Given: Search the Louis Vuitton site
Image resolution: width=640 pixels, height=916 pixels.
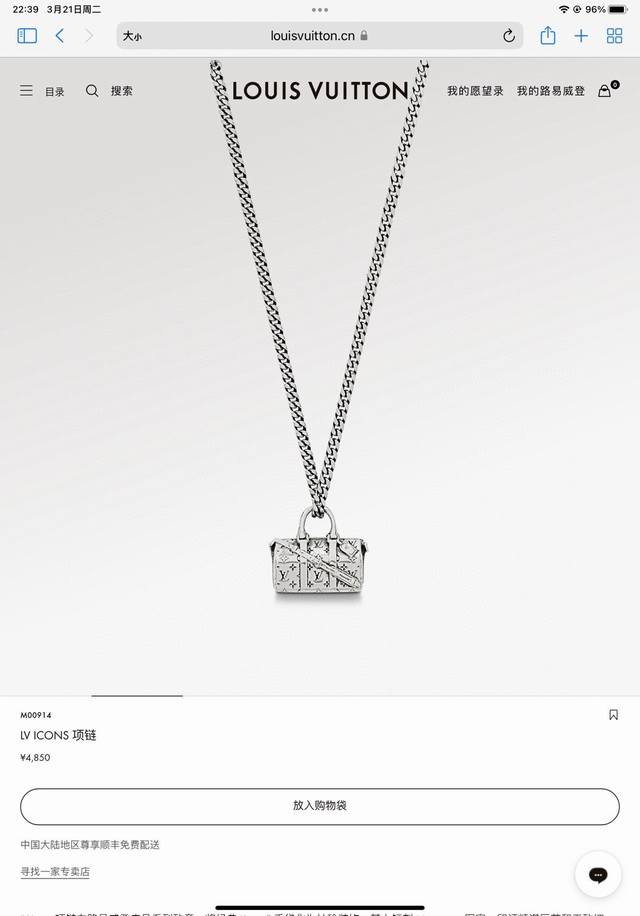Looking at the screenshot, I should coord(109,91).
